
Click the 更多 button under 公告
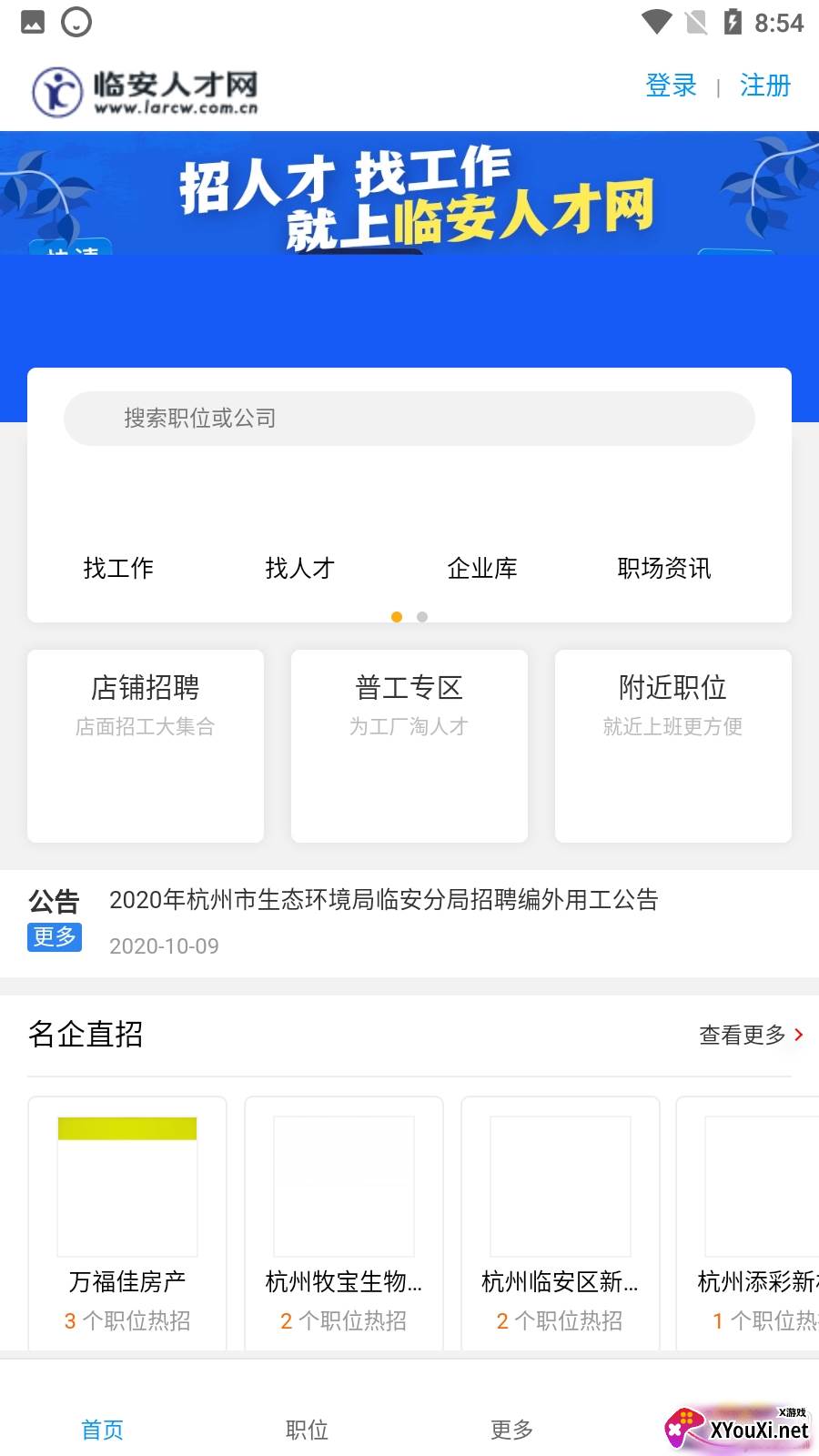coord(55,936)
